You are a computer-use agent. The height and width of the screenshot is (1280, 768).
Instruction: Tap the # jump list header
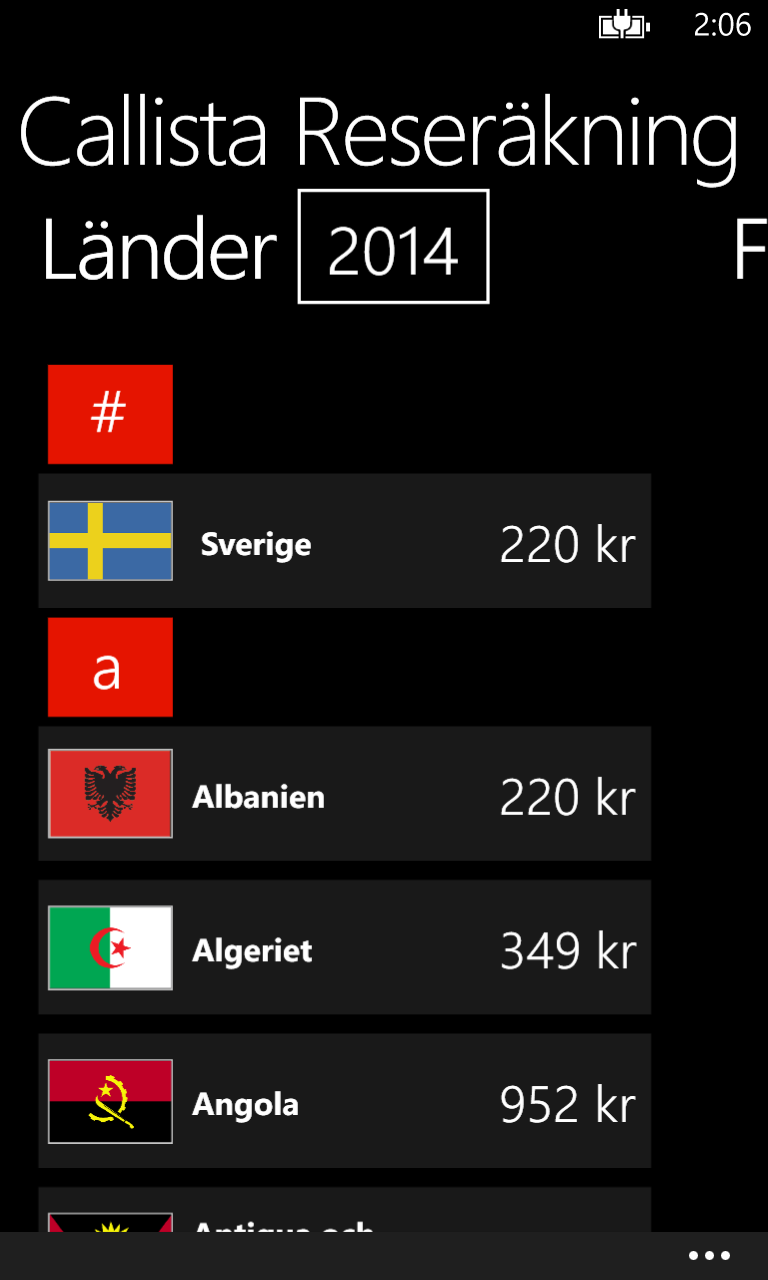coord(110,414)
